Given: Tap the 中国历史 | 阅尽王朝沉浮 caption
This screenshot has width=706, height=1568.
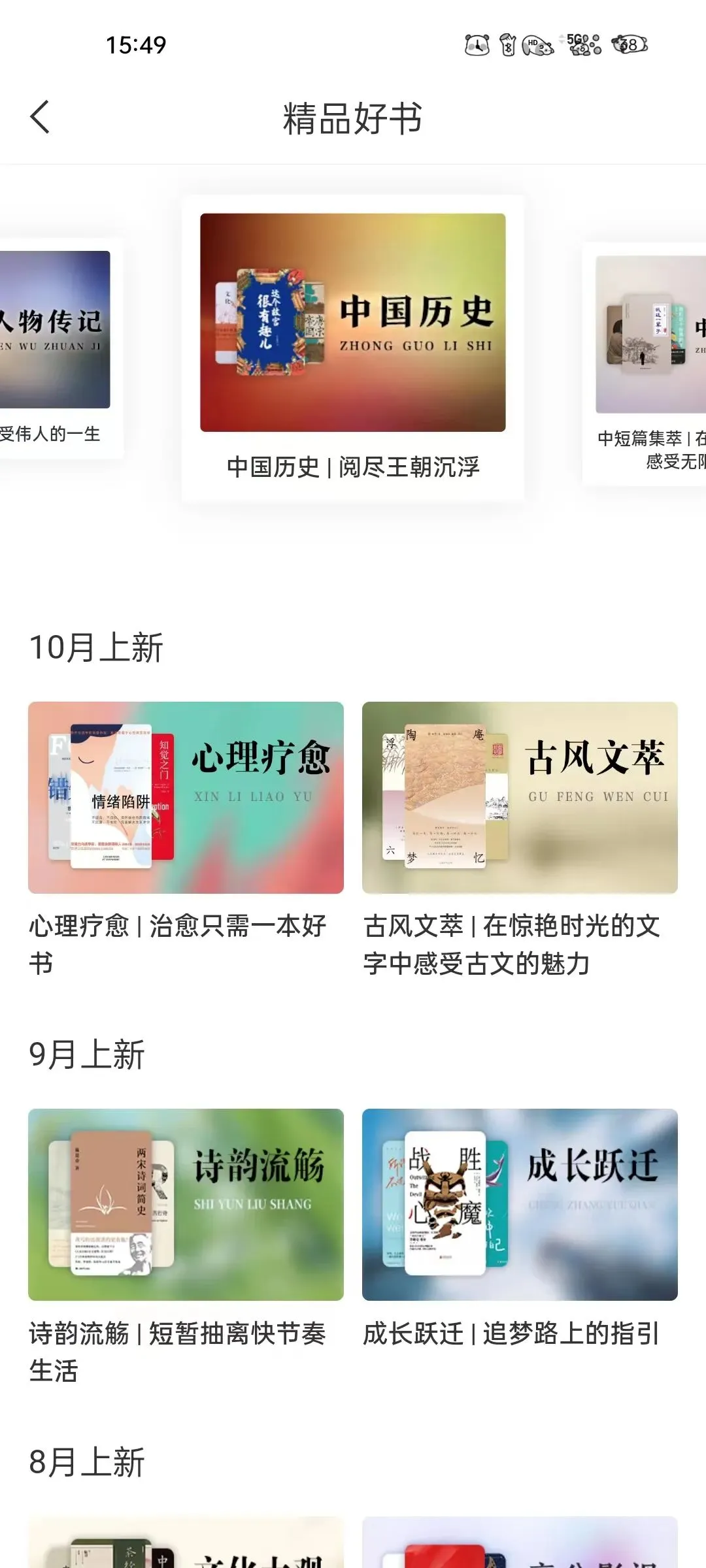Looking at the screenshot, I should pos(353,466).
